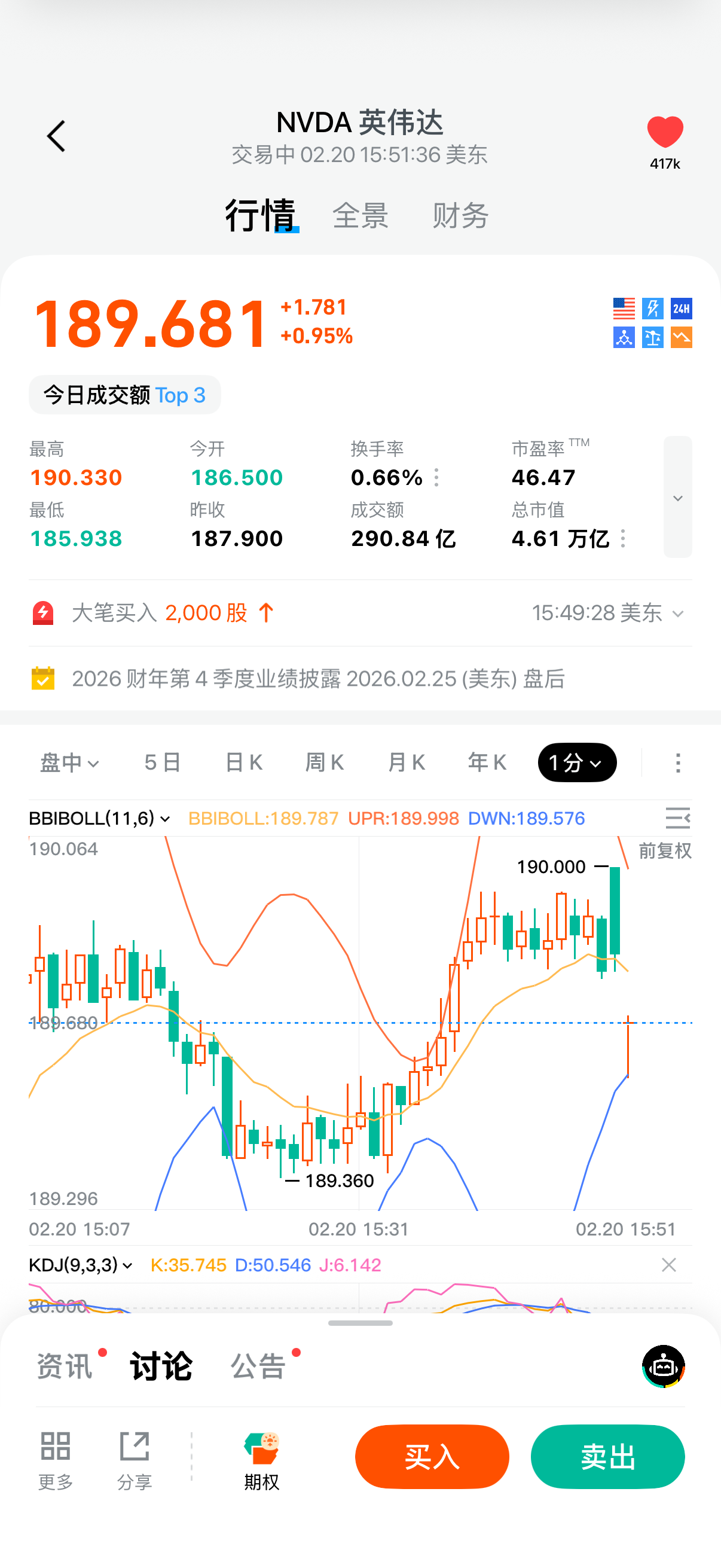Expand the stock statistics panel chevron

pyautogui.click(x=677, y=498)
